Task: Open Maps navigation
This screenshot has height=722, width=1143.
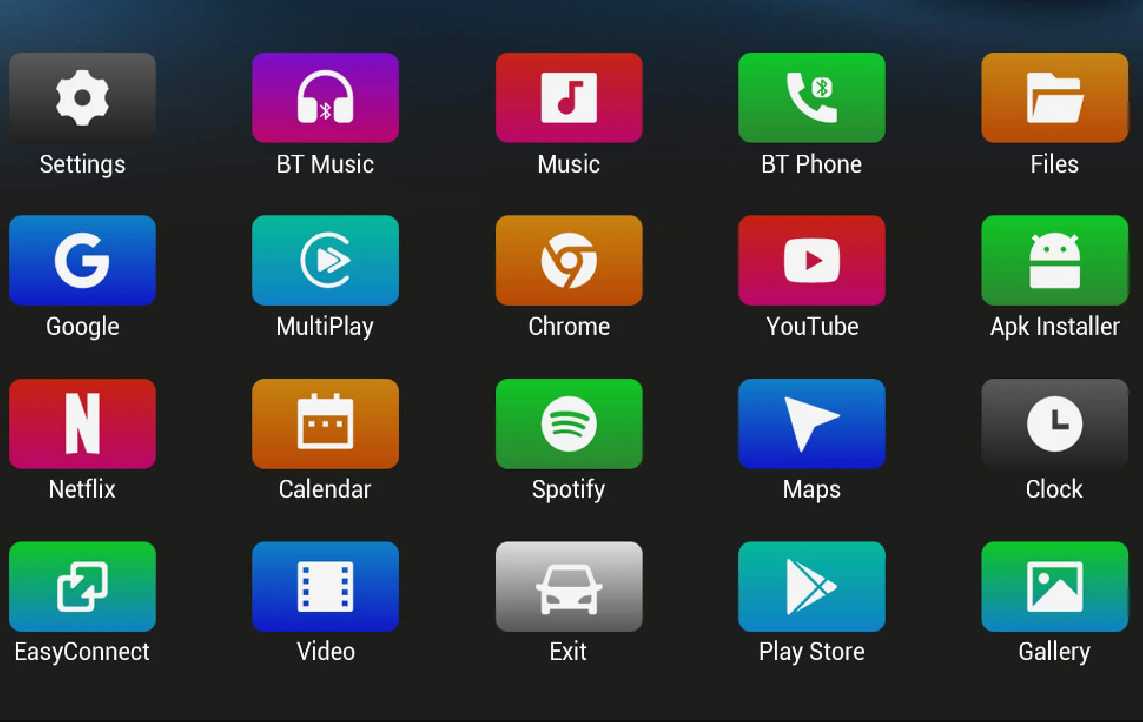Action: click(x=811, y=423)
